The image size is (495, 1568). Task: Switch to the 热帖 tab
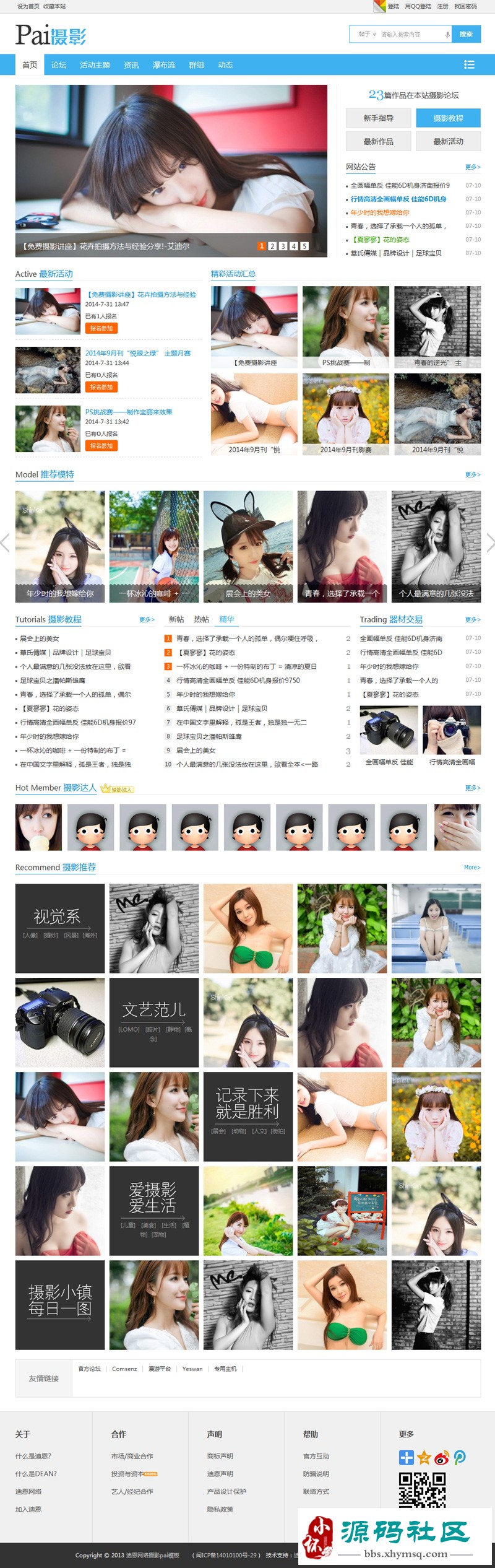click(x=201, y=619)
